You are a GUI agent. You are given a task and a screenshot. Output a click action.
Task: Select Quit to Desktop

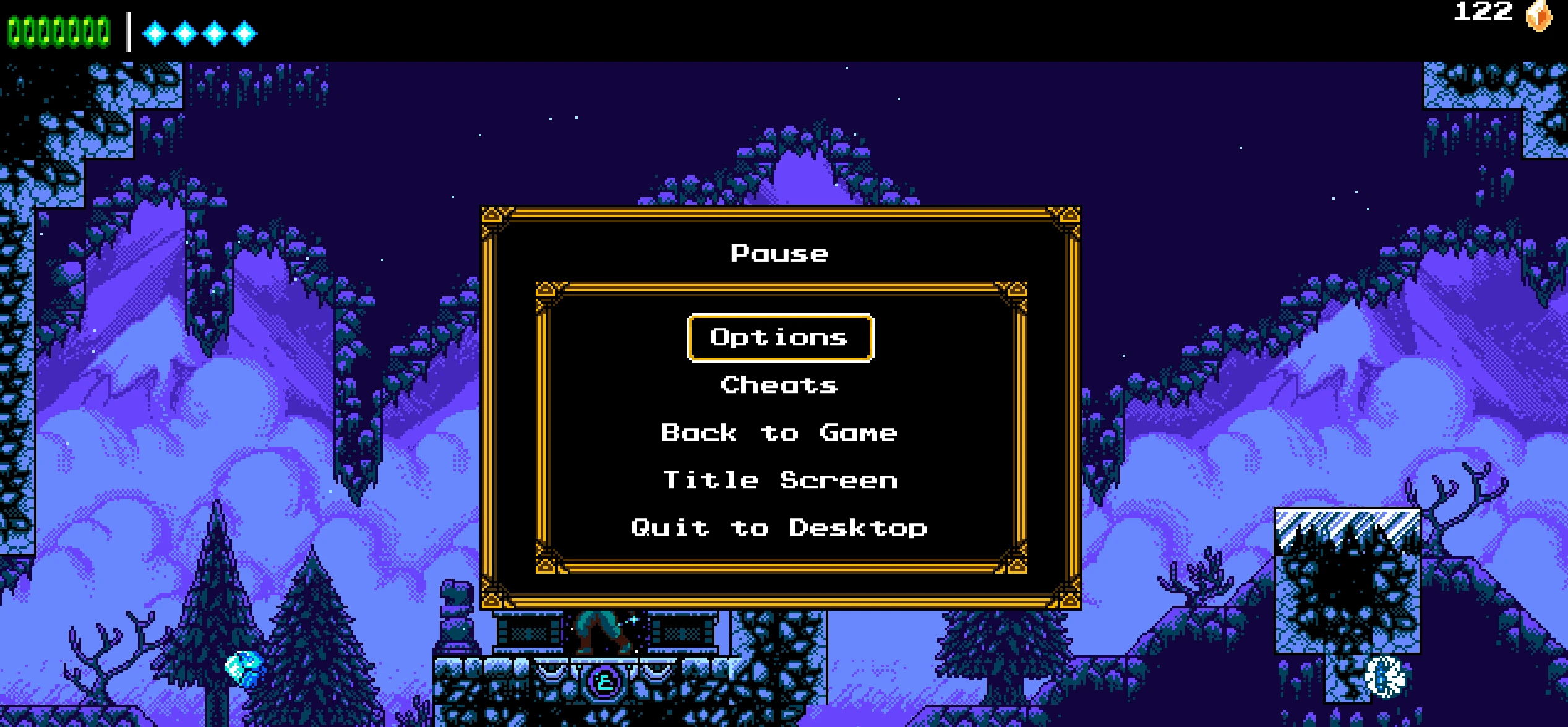(x=779, y=528)
